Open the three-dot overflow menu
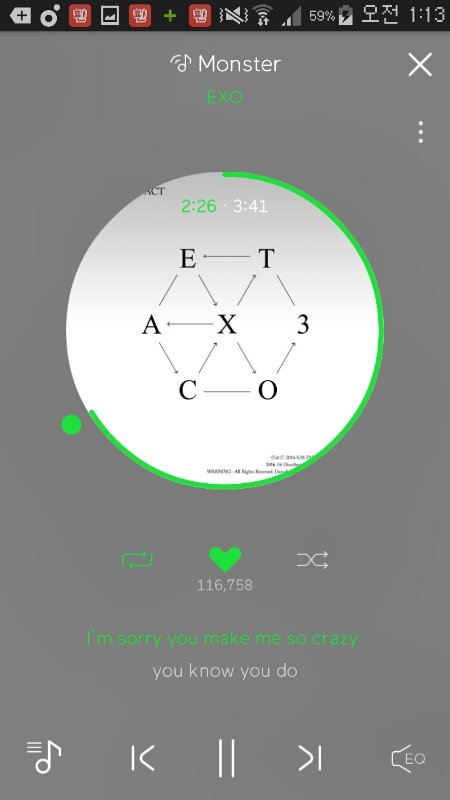The width and height of the screenshot is (450, 800). [420, 132]
